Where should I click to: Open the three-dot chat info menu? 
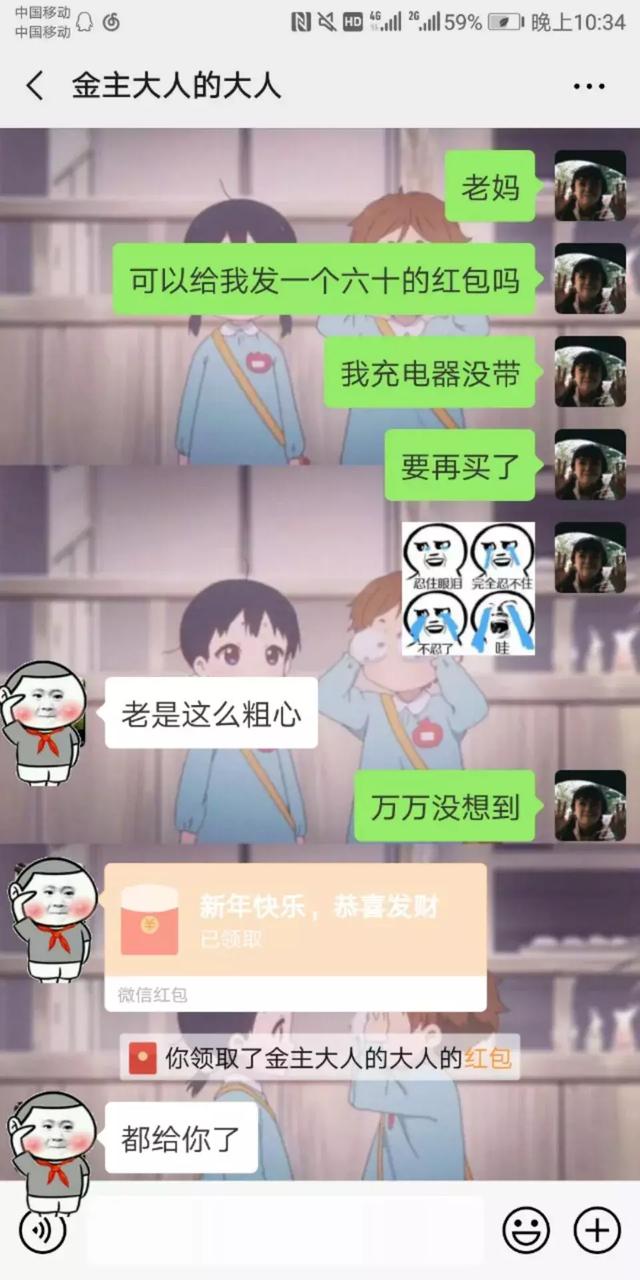(589, 87)
